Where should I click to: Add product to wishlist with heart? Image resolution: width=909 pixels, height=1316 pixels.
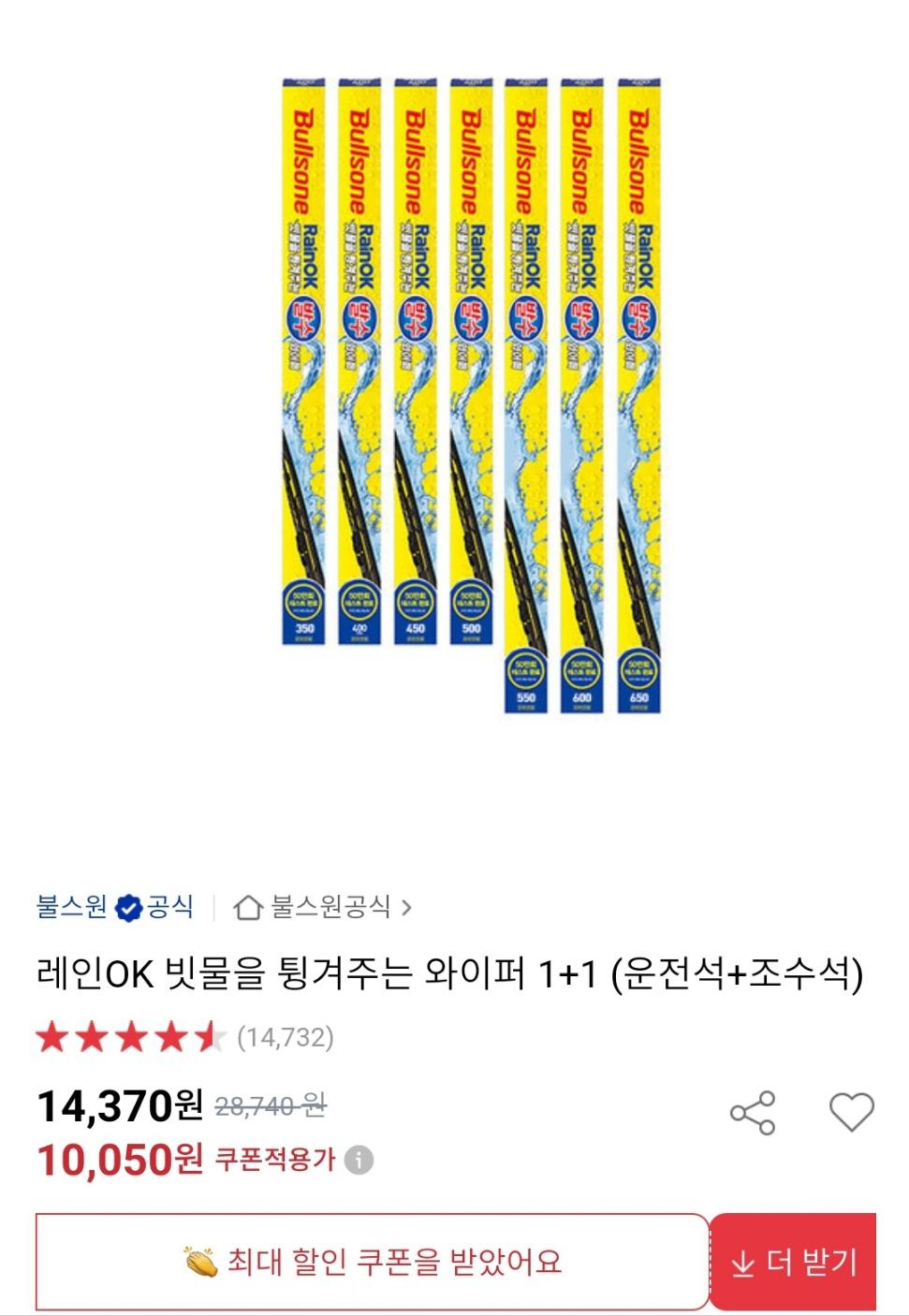coord(851,1113)
